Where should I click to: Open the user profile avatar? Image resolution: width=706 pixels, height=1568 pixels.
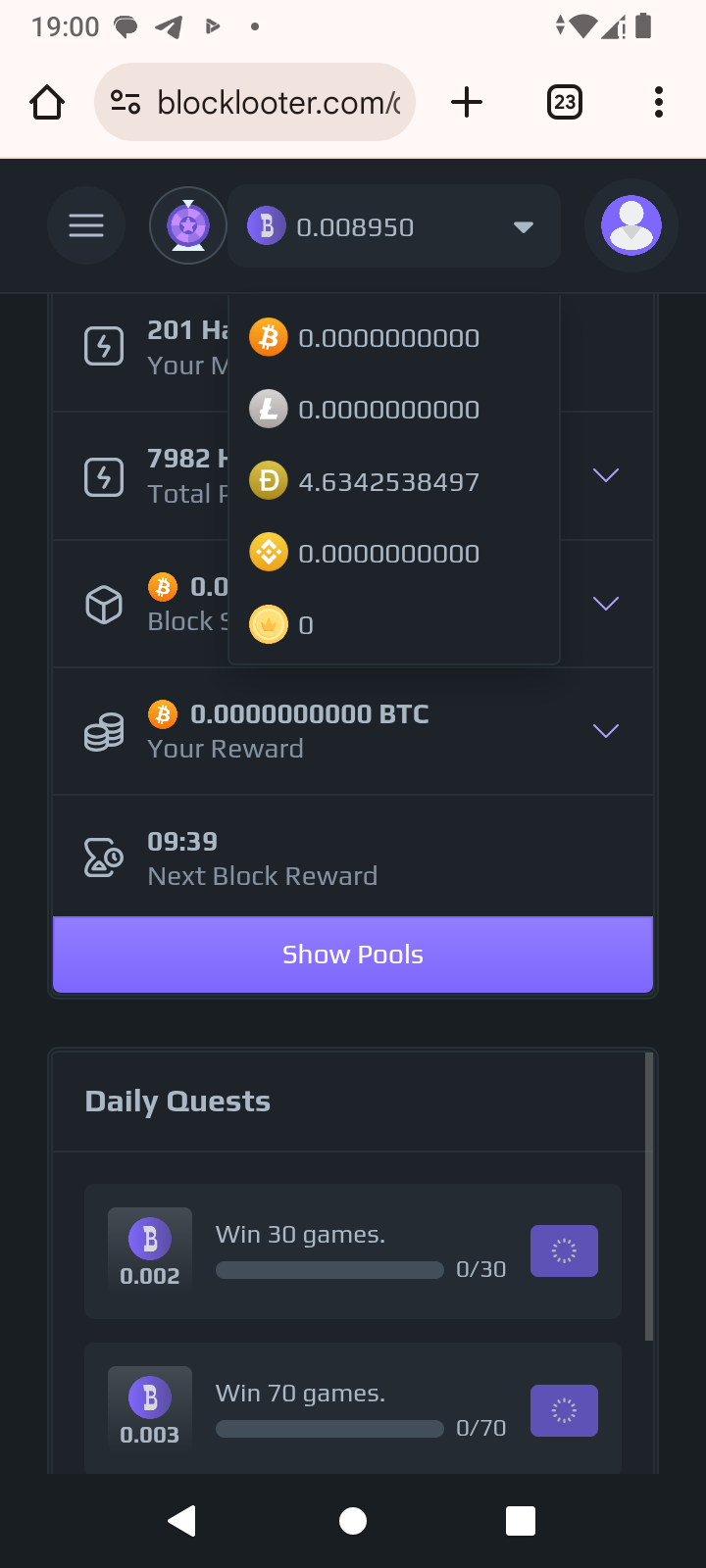631,226
